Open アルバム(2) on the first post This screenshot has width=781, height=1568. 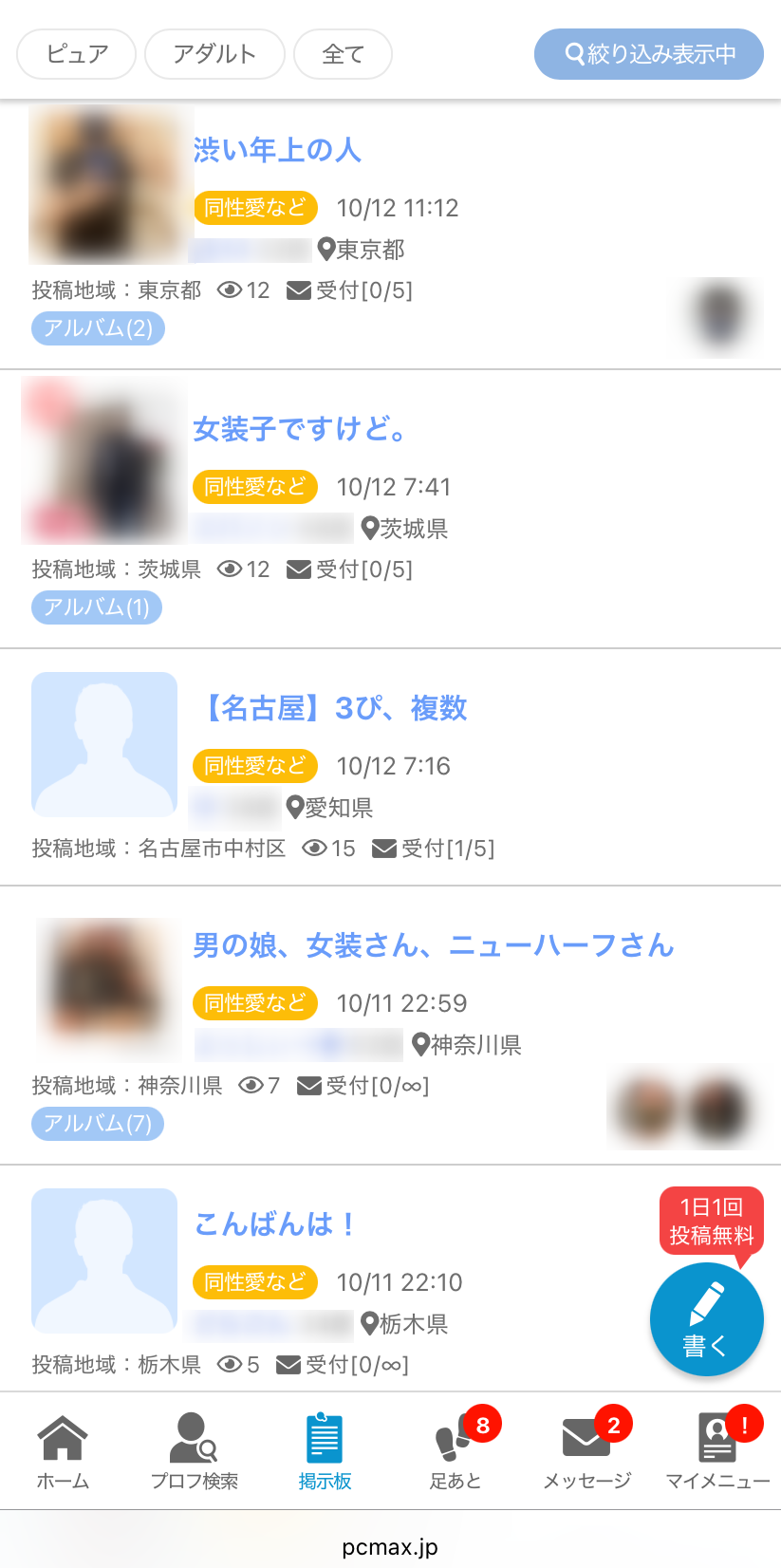coord(98,329)
